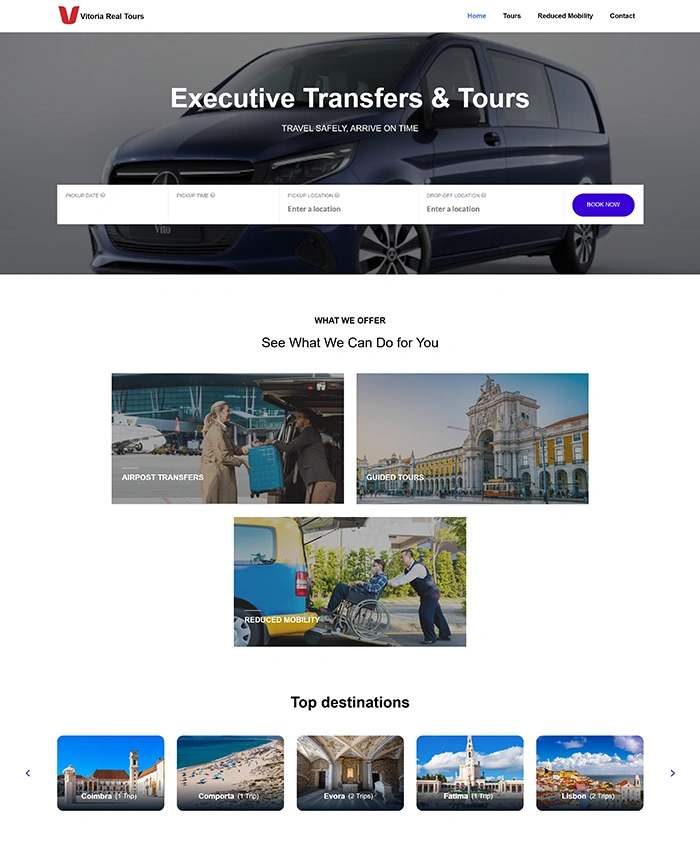Screen dimensions: 700x850
Task: Open the Contact page
Action: click(622, 16)
